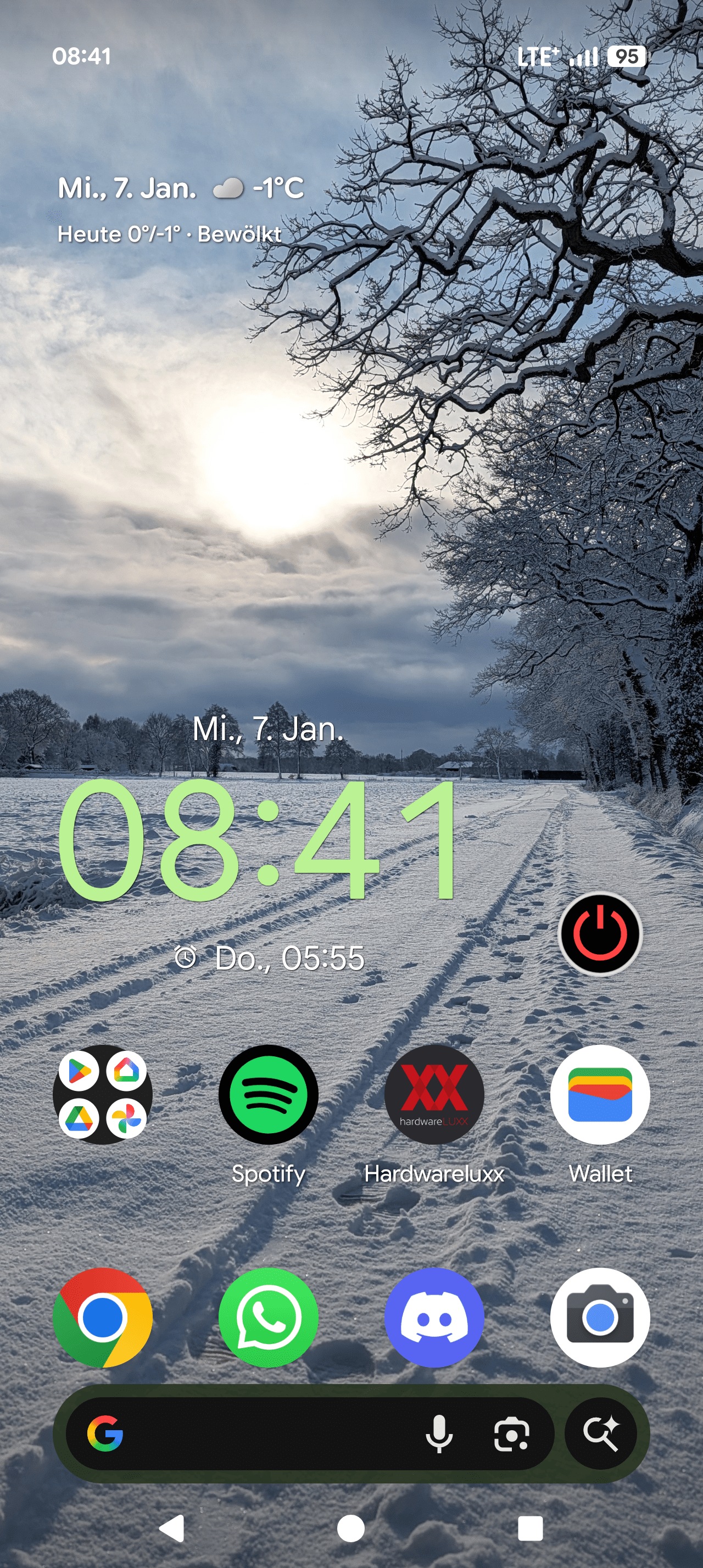Open the Google apps folder
The height and width of the screenshot is (1568, 703).
click(x=102, y=1094)
